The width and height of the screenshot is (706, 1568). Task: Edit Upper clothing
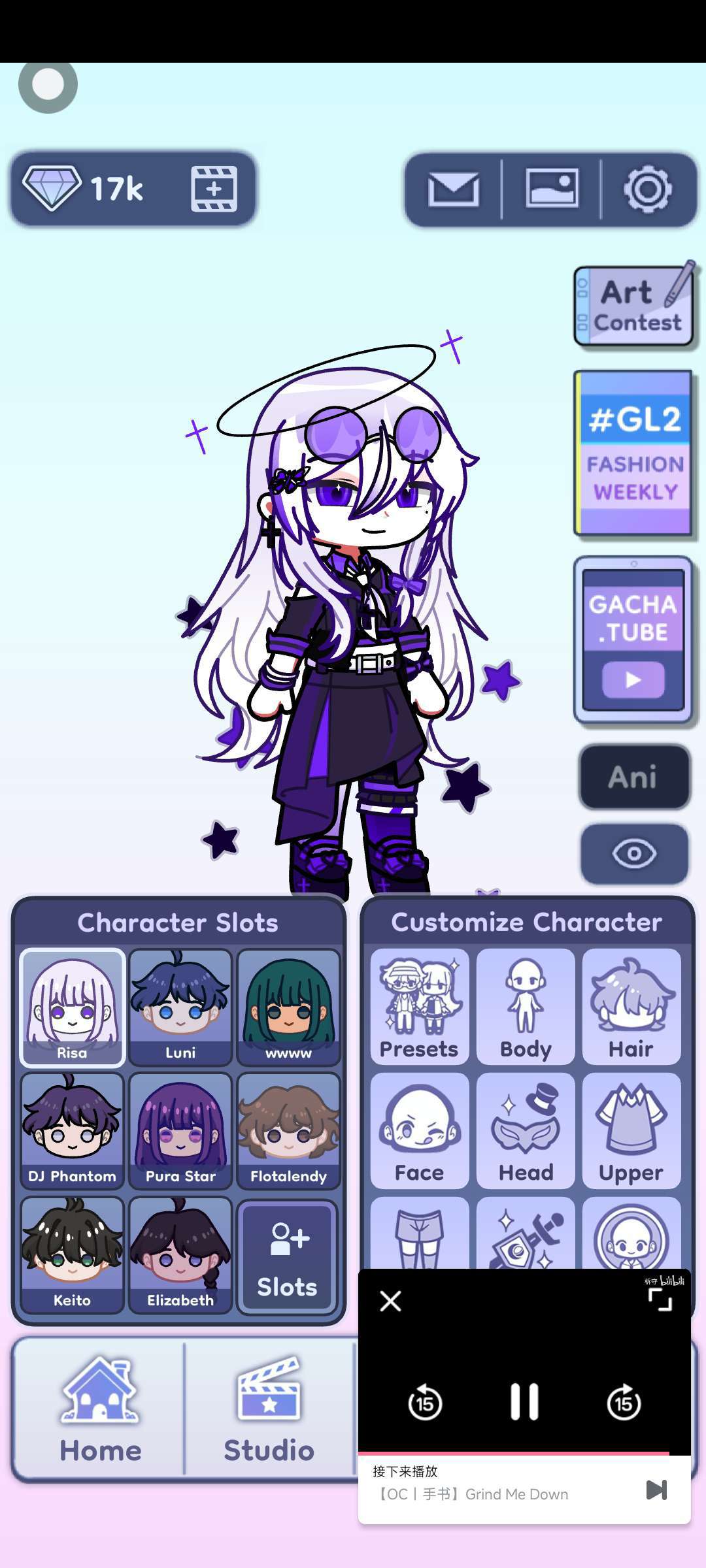point(631,1130)
